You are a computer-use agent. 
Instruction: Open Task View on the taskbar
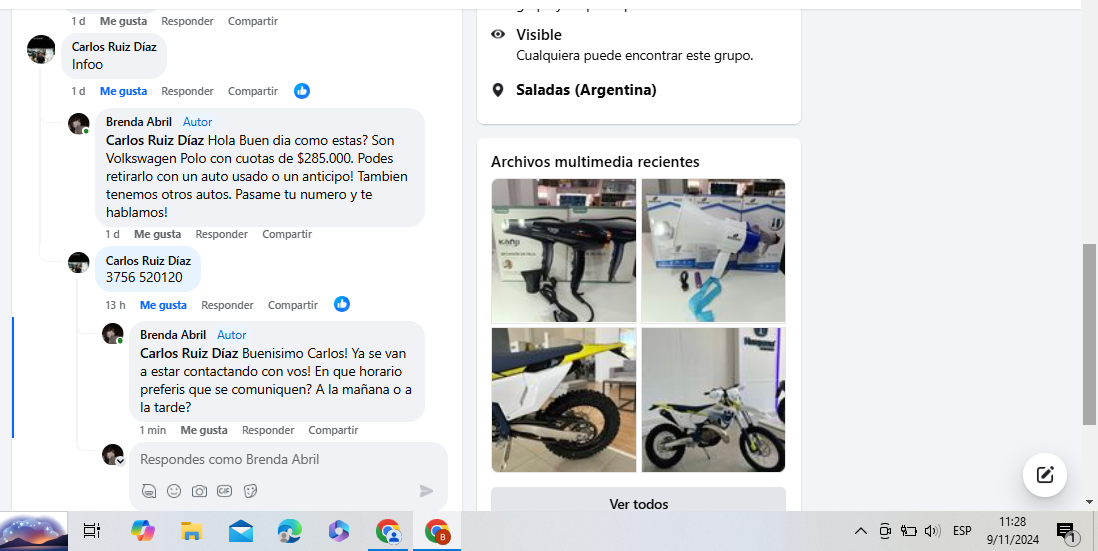[x=91, y=531]
